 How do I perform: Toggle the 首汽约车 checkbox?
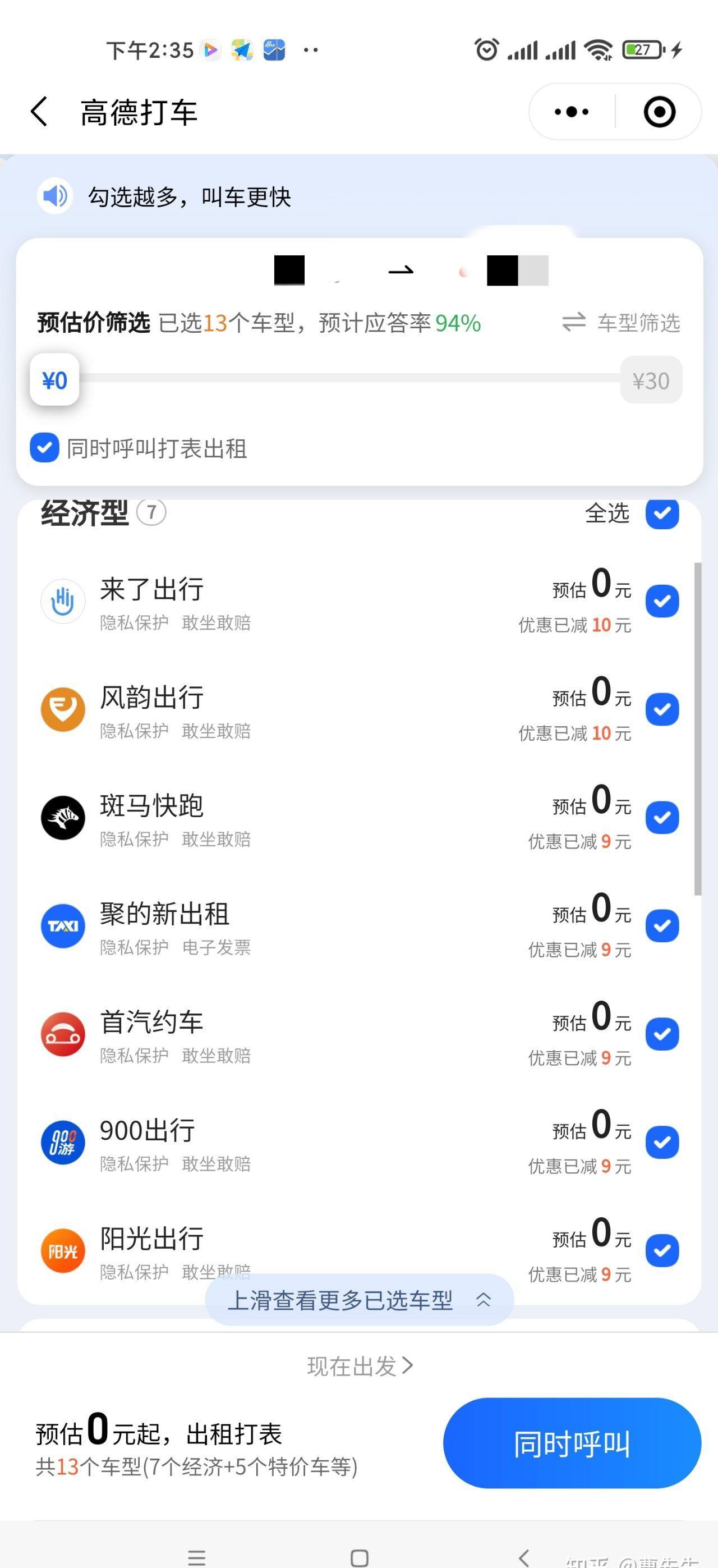(662, 1034)
